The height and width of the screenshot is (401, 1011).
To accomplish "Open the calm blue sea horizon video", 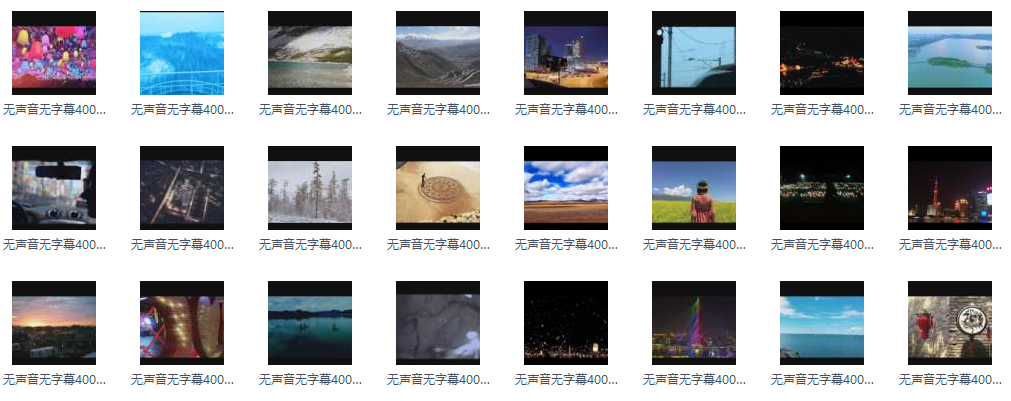I will [822, 323].
